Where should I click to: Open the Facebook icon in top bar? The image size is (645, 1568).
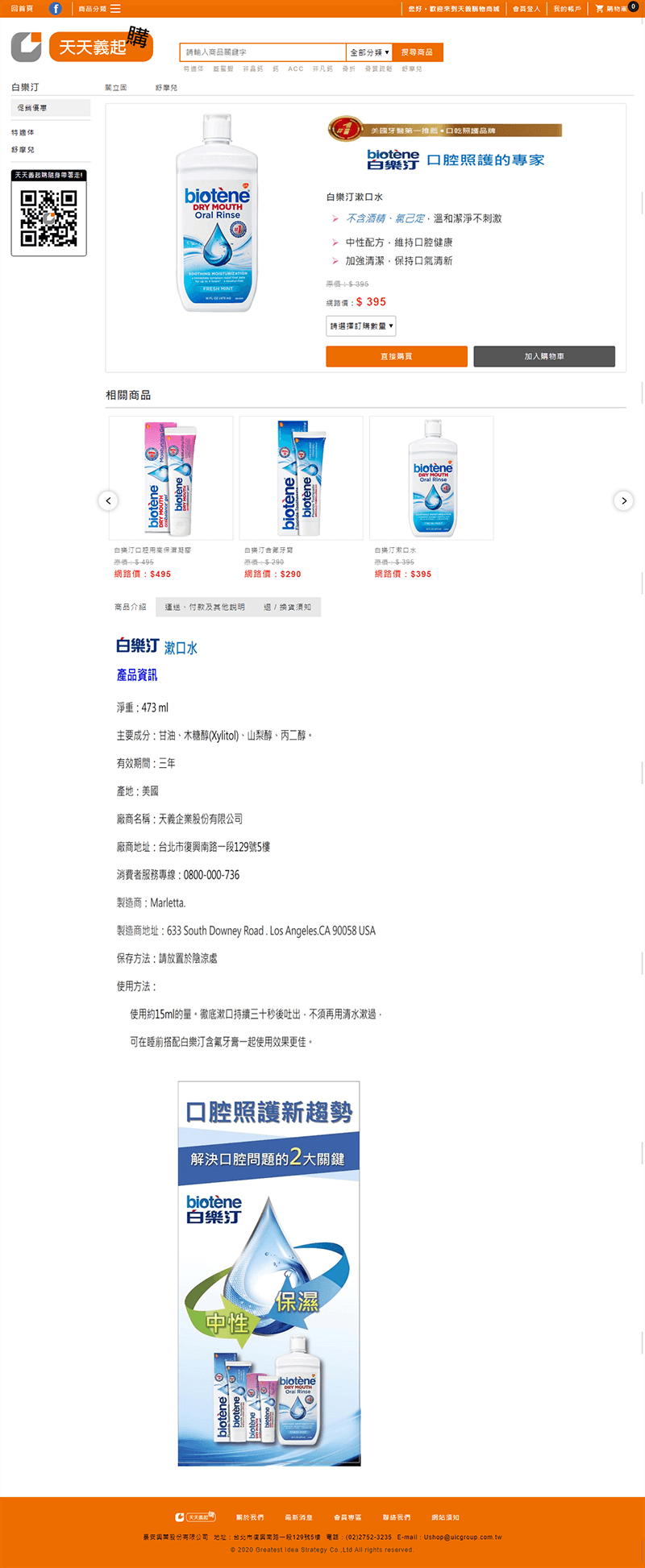56,8
